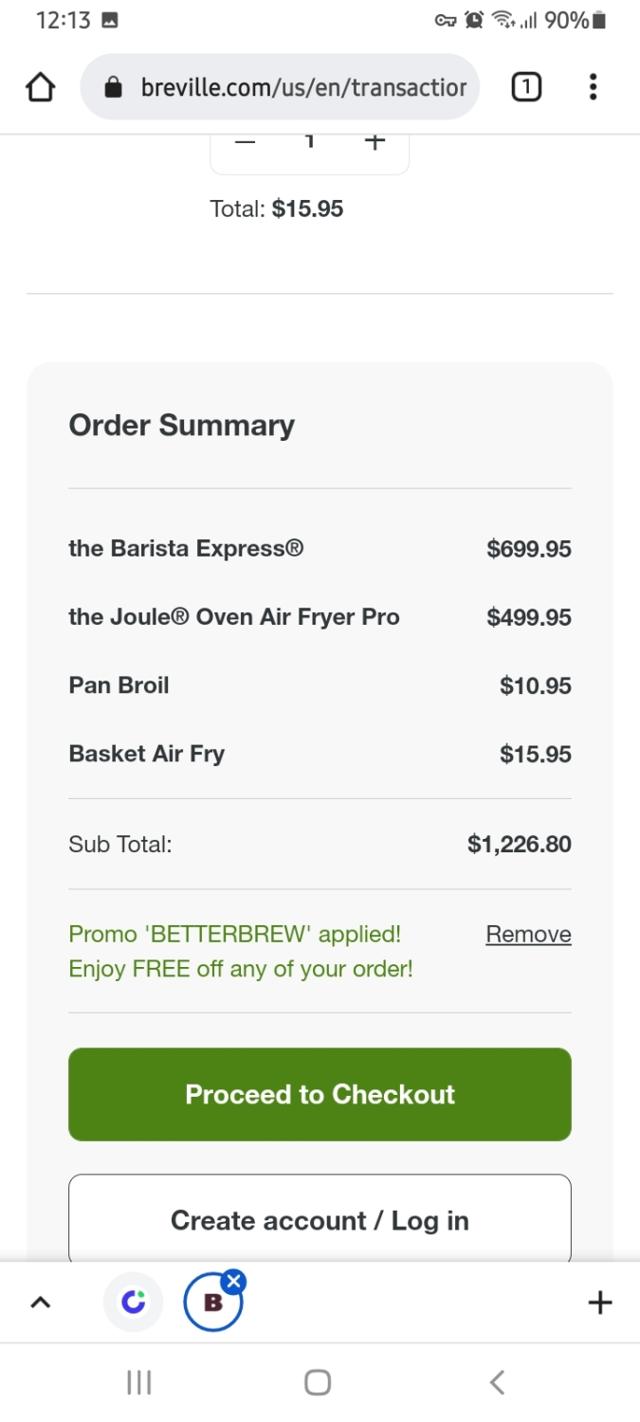Go to the browser home page
640x1422 pixels.
[x=40, y=88]
